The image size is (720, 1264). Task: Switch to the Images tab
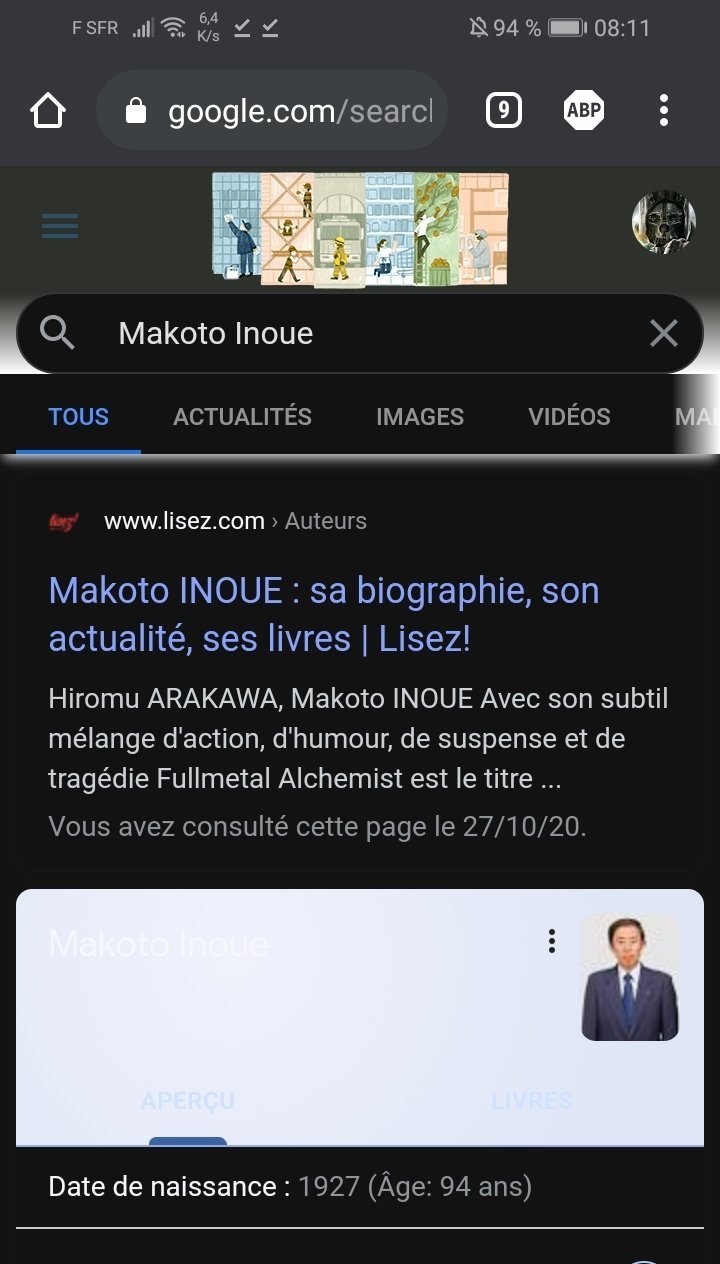coord(420,416)
